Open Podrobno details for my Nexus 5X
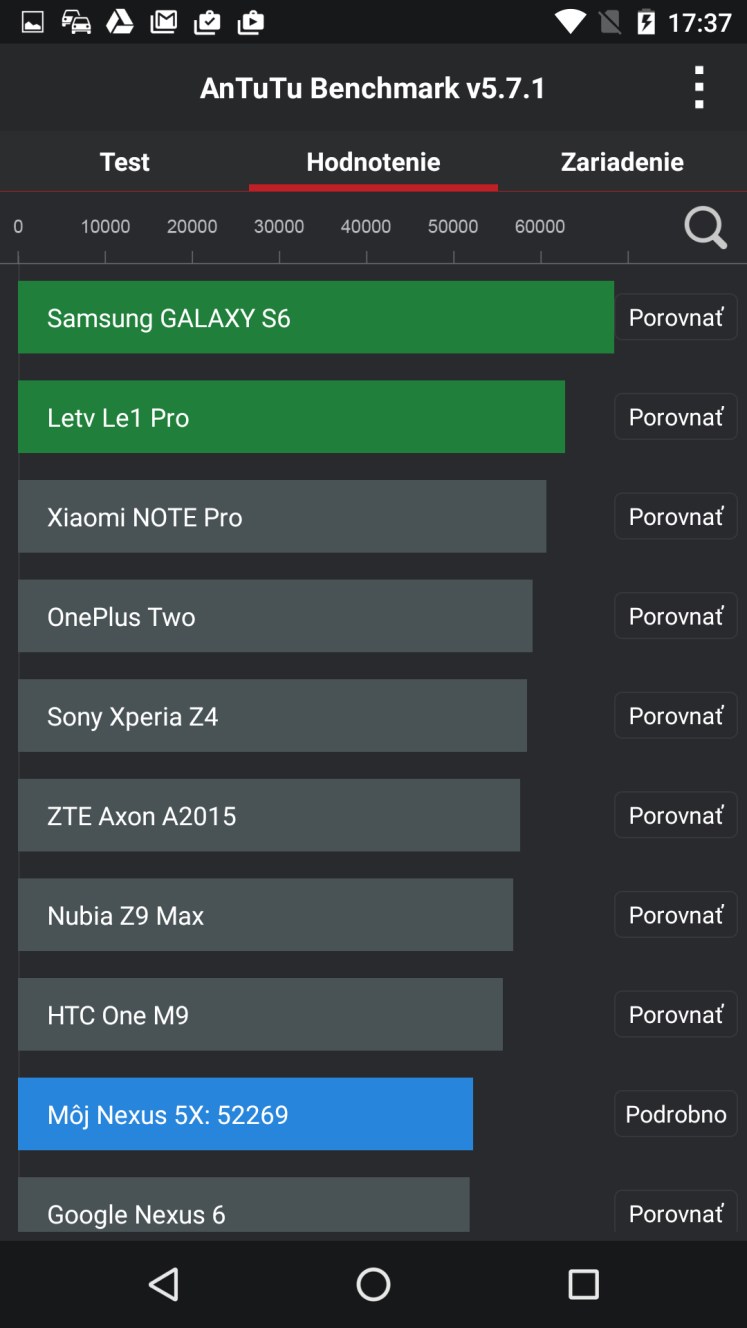Image resolution: width=747 pixels, height=1328 pixels. coord(676,1114)
